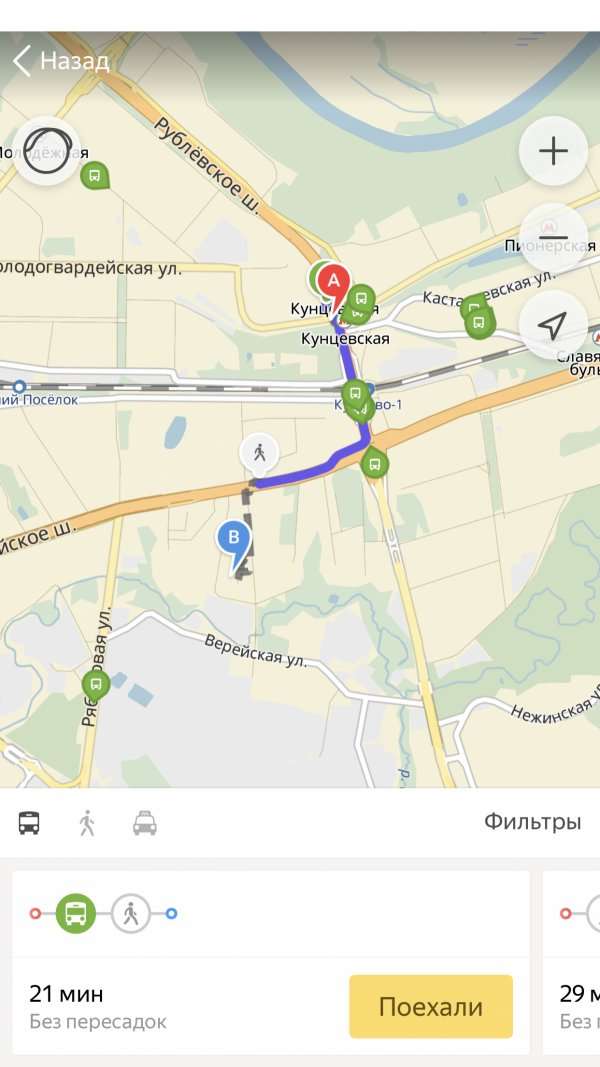The image size is (600, 1067).
Task: Go back using the Назад button
Action: point(60,62)
